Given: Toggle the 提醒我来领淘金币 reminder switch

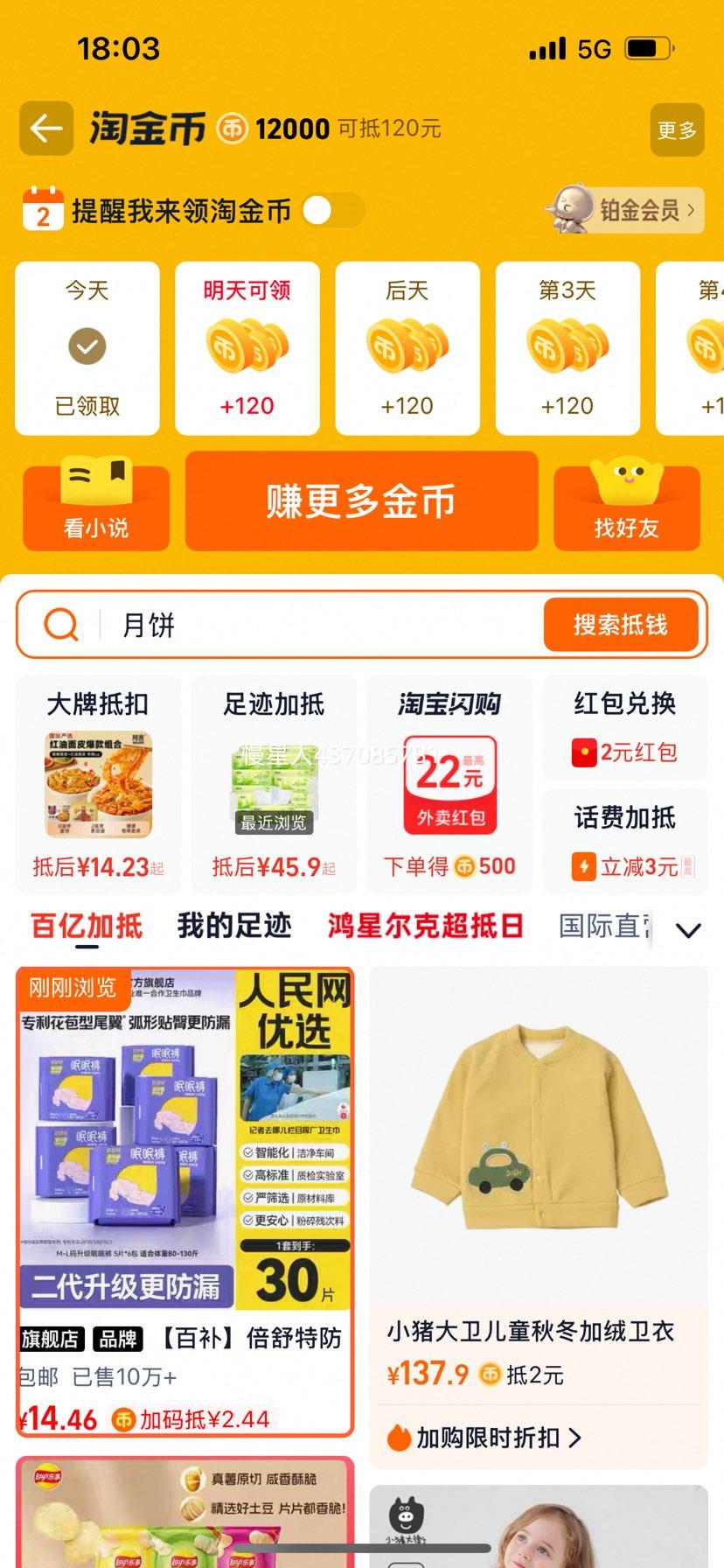Looking at the screenshot, I should (331, 211).
